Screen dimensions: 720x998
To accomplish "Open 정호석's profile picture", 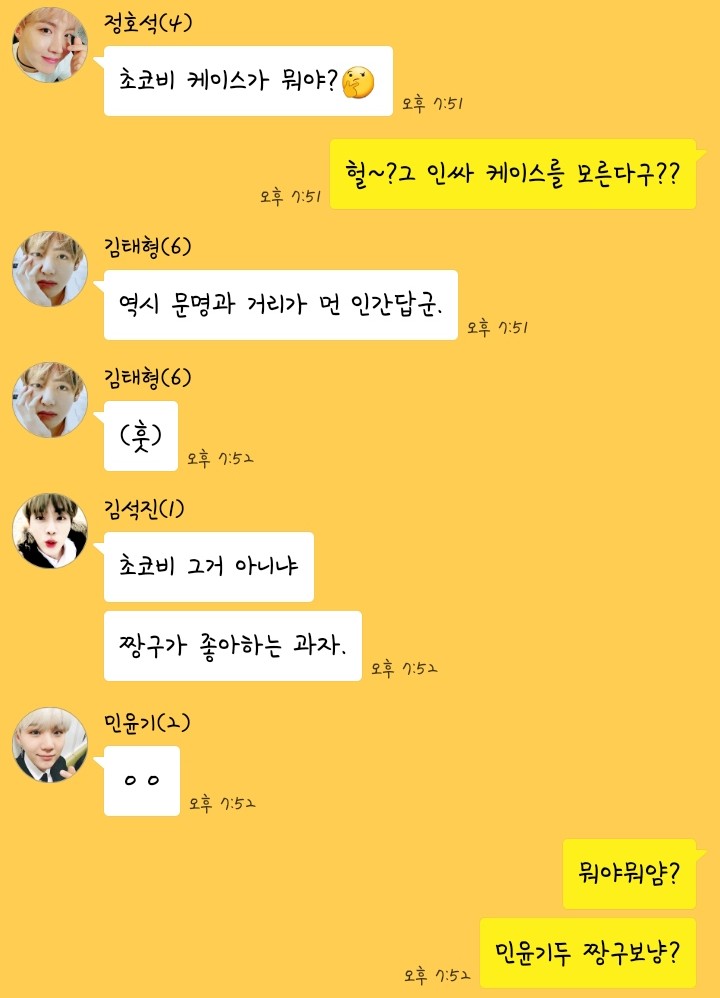I will (x=49, y=45).
